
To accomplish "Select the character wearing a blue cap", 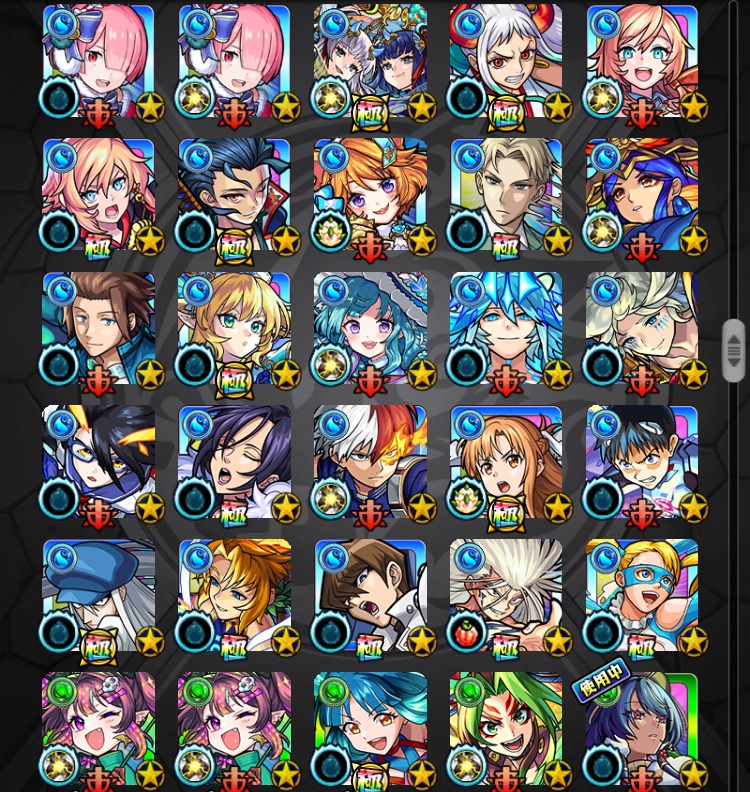I will [x=98, y=597].
